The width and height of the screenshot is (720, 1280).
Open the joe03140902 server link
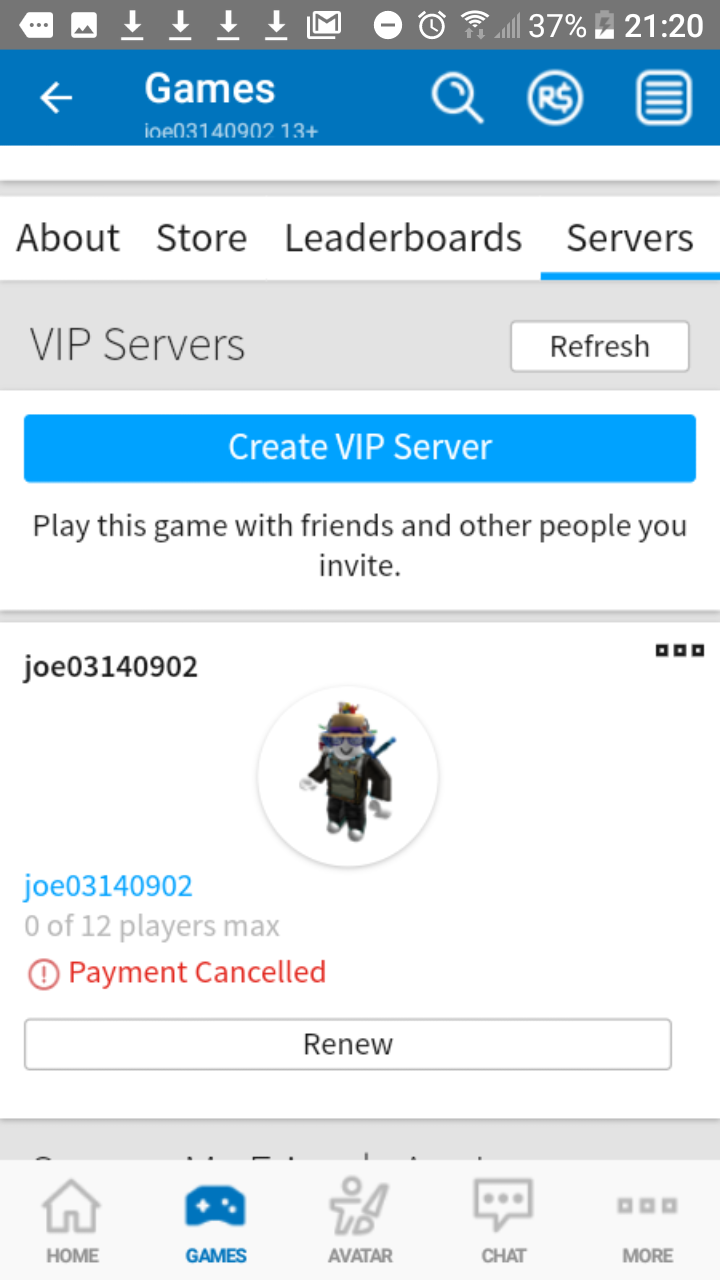[108, 885]
